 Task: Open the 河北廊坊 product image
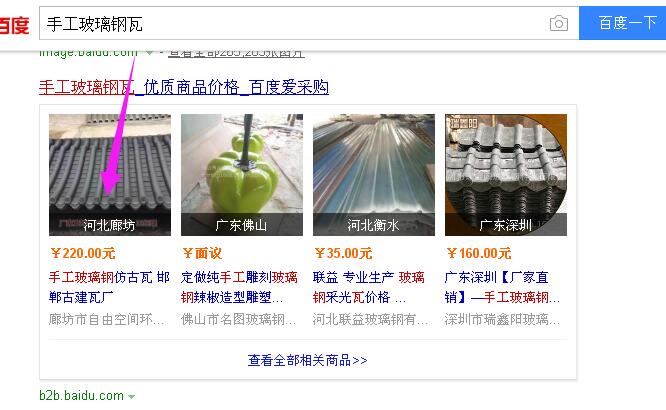click(x=110, y=174)
